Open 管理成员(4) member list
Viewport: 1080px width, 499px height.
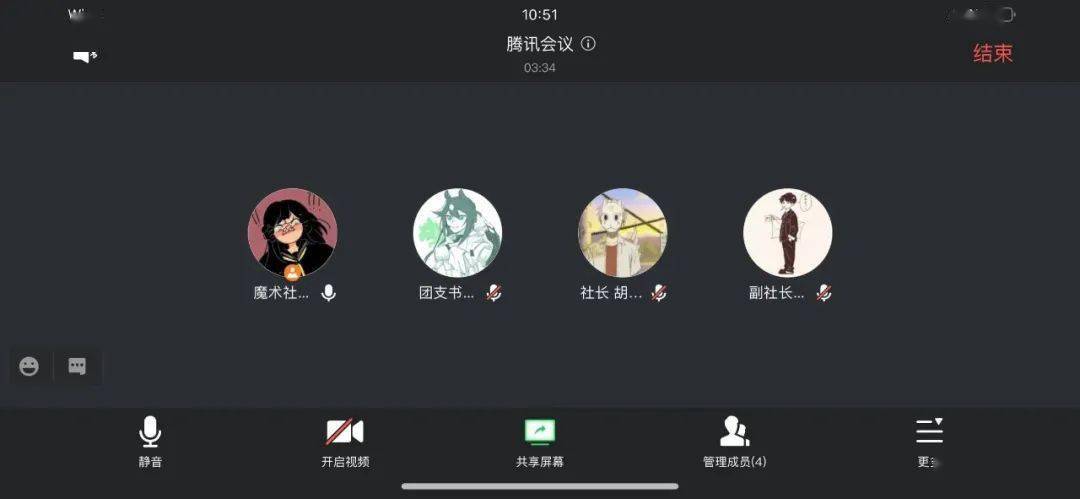click(x=734, y=442)
